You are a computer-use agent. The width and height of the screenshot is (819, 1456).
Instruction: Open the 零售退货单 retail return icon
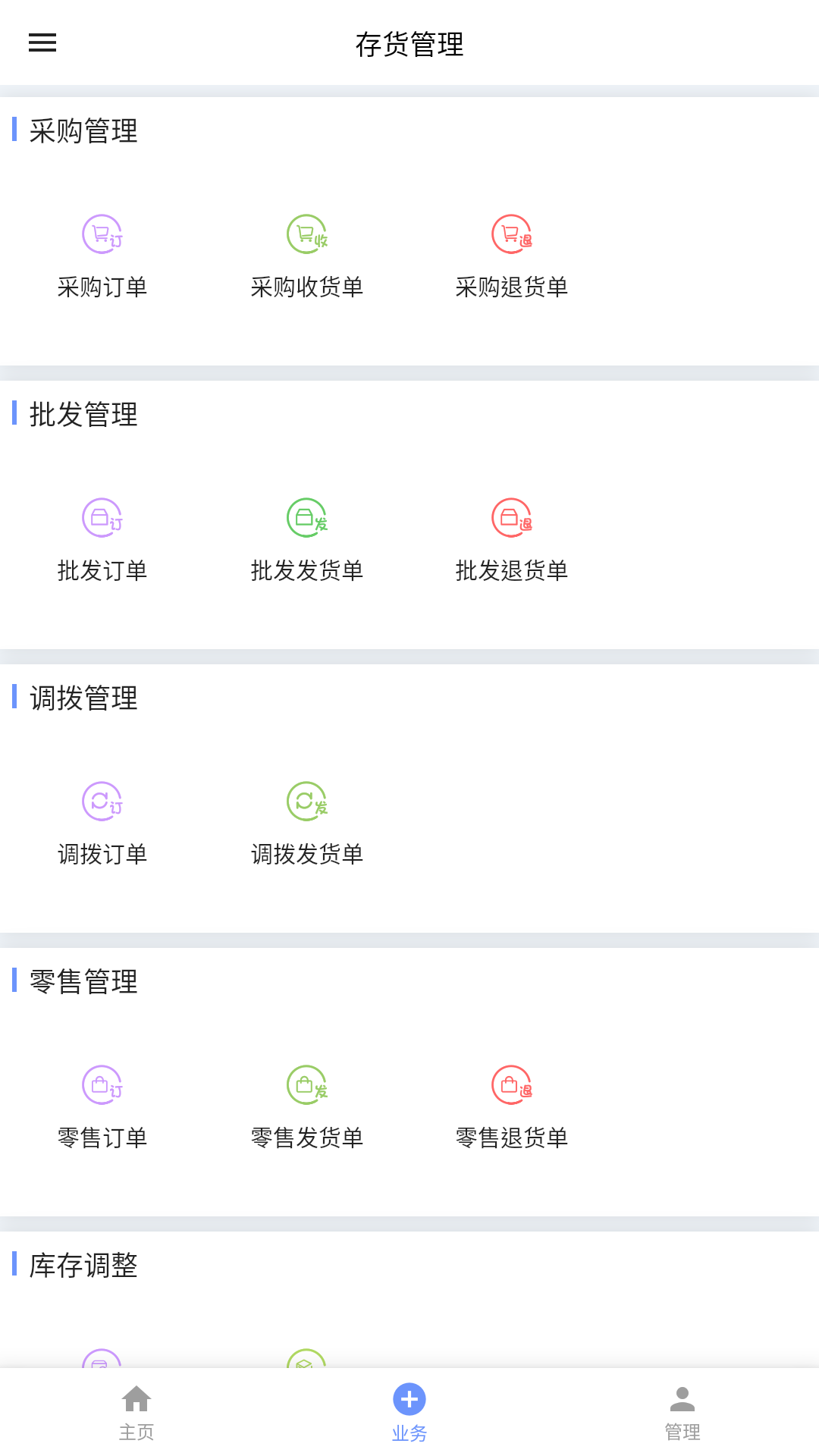pos(512,1084)
